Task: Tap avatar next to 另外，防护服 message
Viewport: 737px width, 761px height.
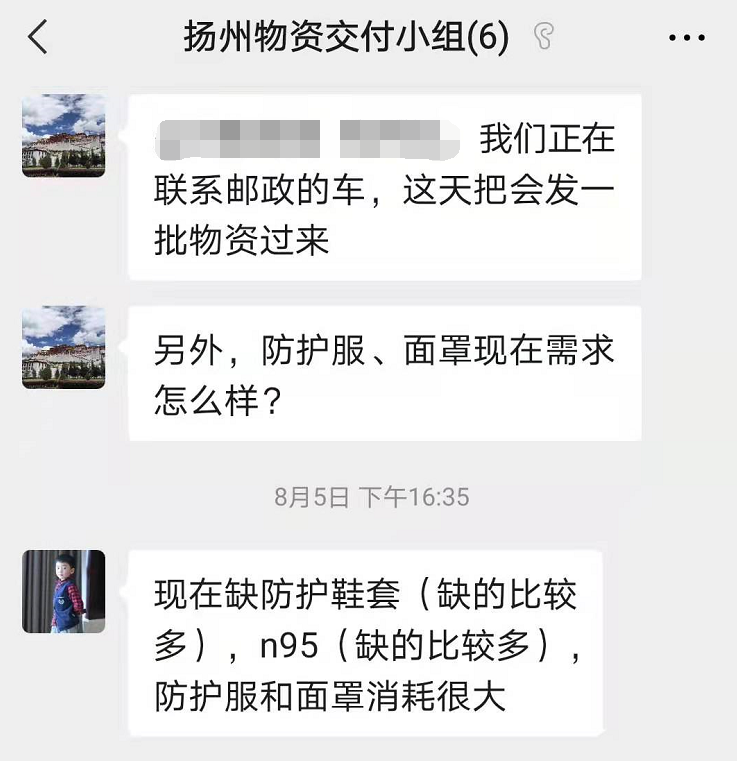Action: tap(64, 346)
